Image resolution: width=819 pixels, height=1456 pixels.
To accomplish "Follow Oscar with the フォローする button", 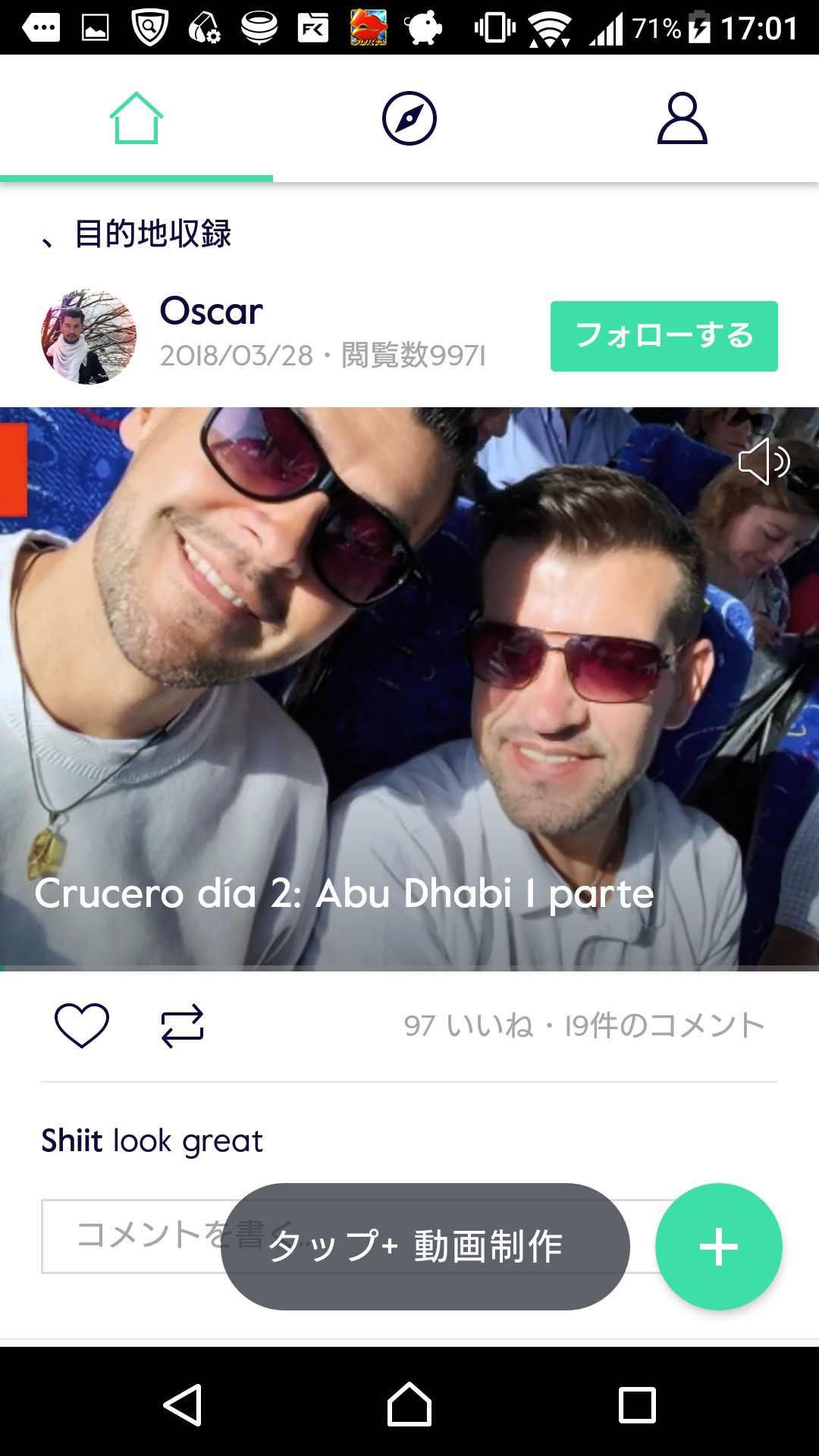I will 664,336.
